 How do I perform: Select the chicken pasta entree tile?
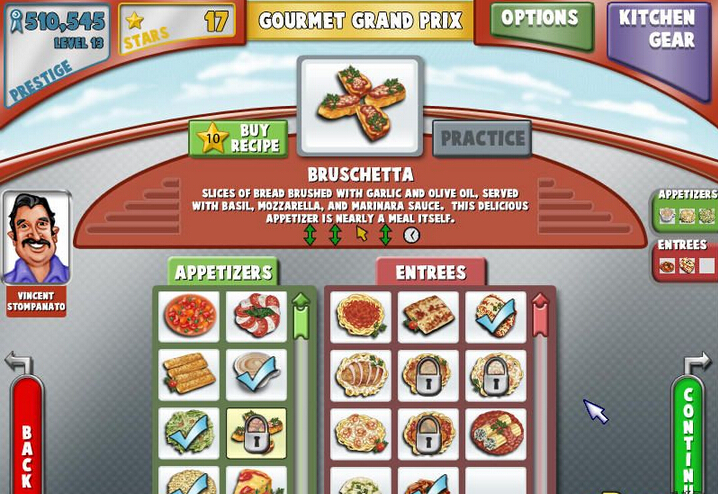[x=360, y=375]
